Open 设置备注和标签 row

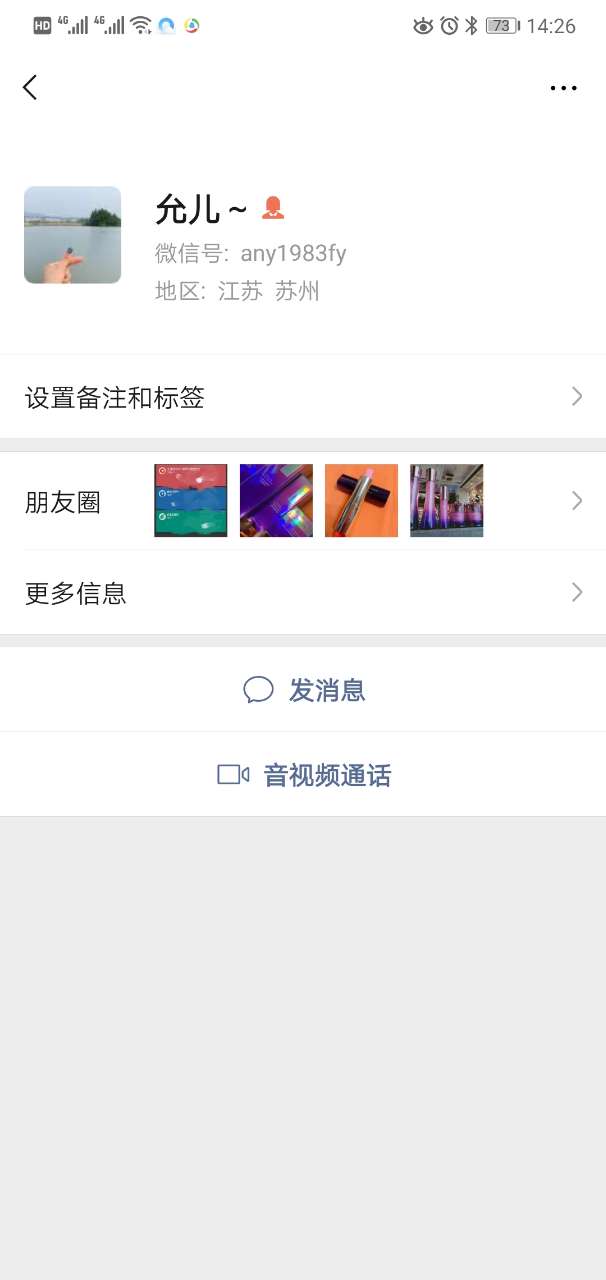pyautogui.click(x=303, y=398)
